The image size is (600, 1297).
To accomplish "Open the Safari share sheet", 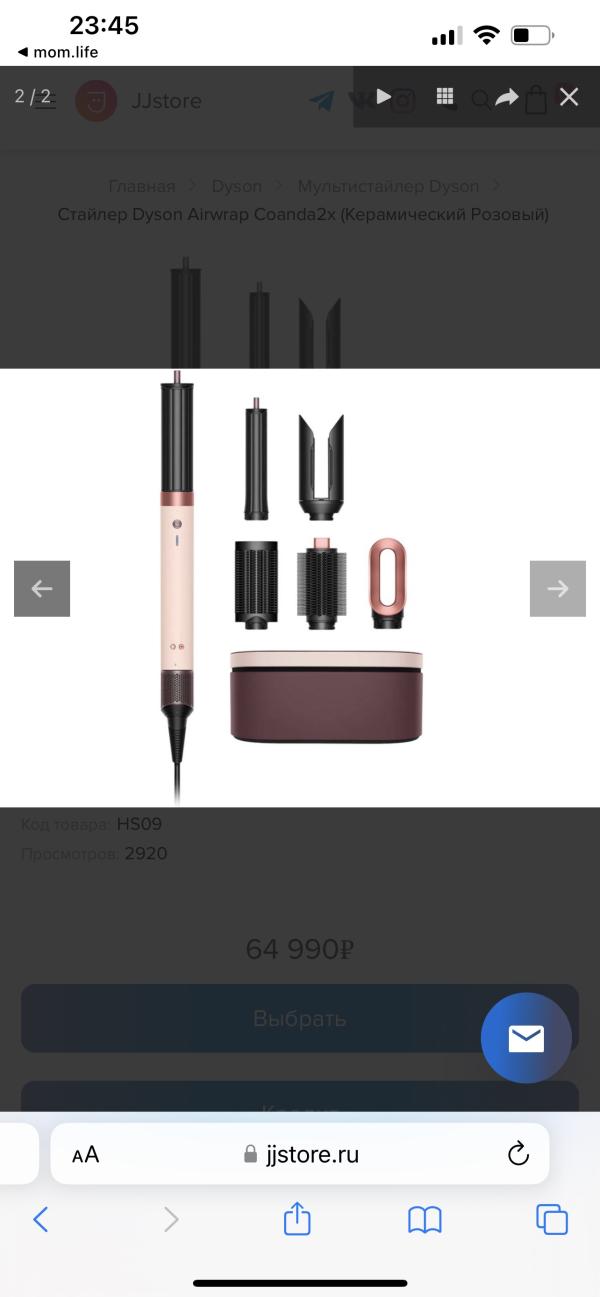I will coord(297,1219).
